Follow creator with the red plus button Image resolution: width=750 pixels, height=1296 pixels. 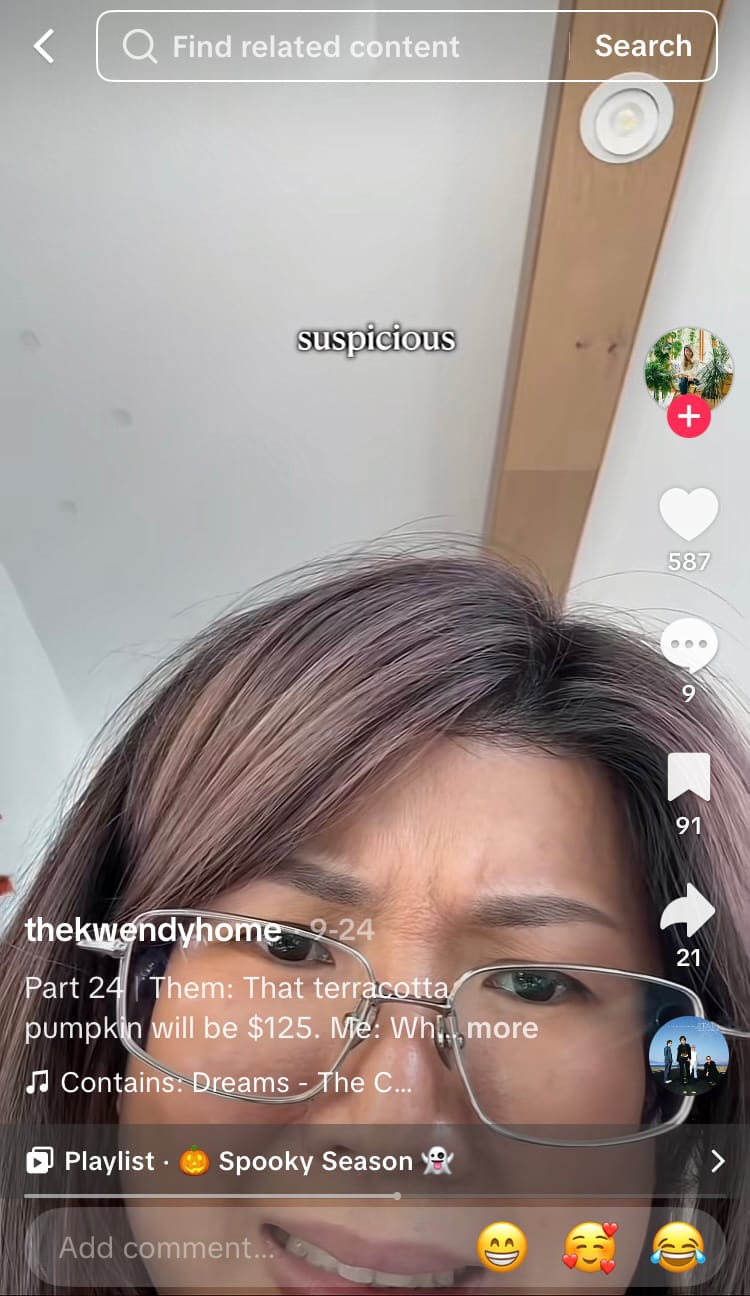pyautogui.click(x=688, y=416)
